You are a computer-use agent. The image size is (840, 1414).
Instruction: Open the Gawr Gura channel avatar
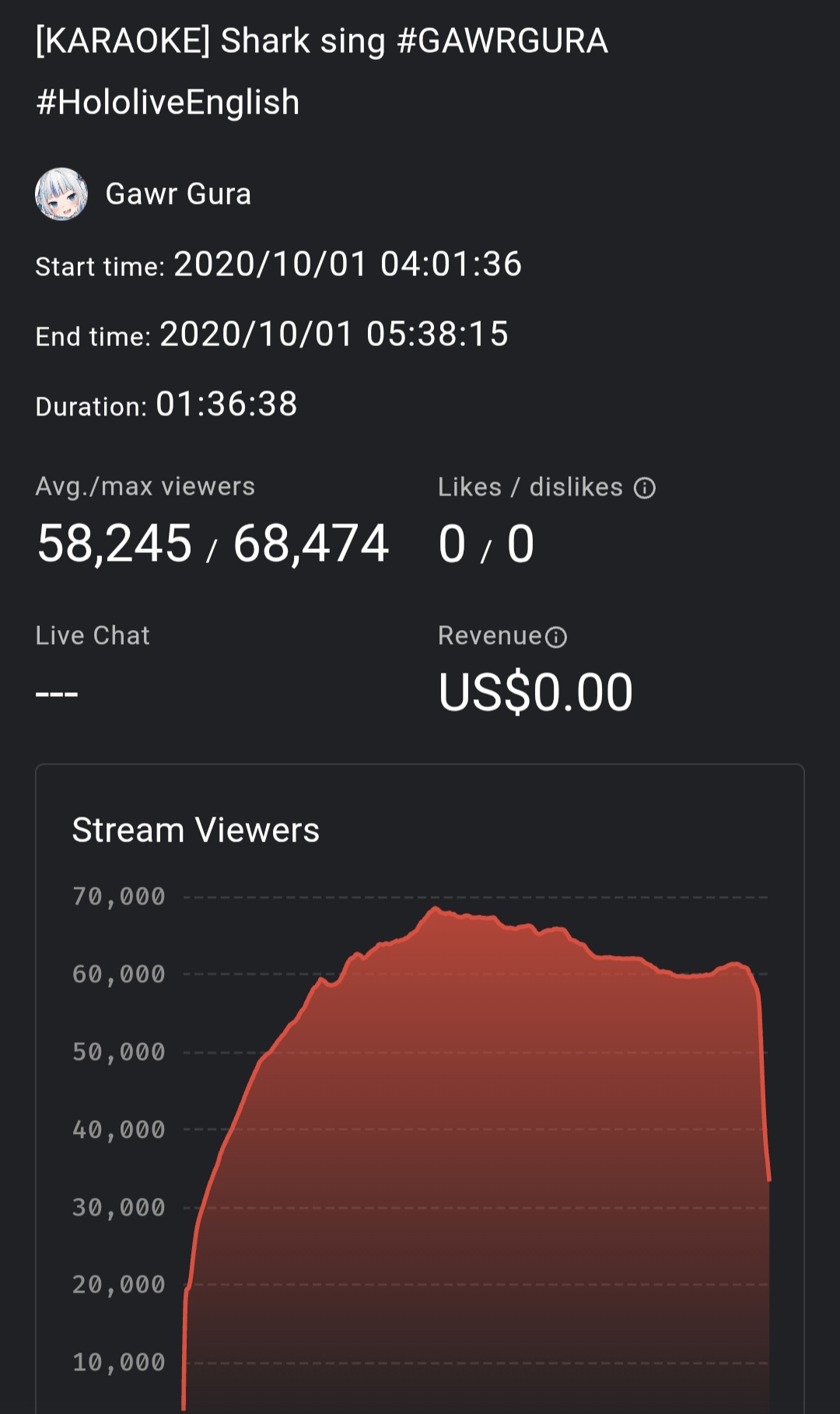pyautogui.click(x=61, y=194)
